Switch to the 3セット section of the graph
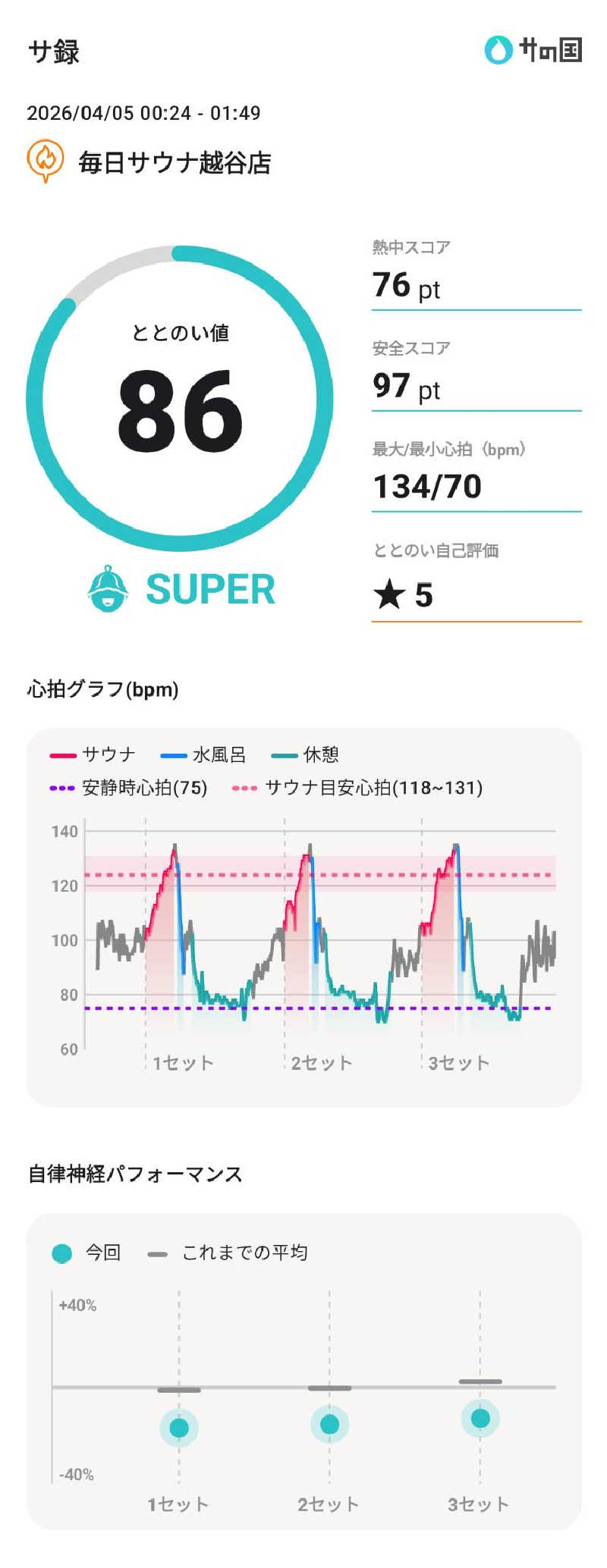 point(458,1062)
